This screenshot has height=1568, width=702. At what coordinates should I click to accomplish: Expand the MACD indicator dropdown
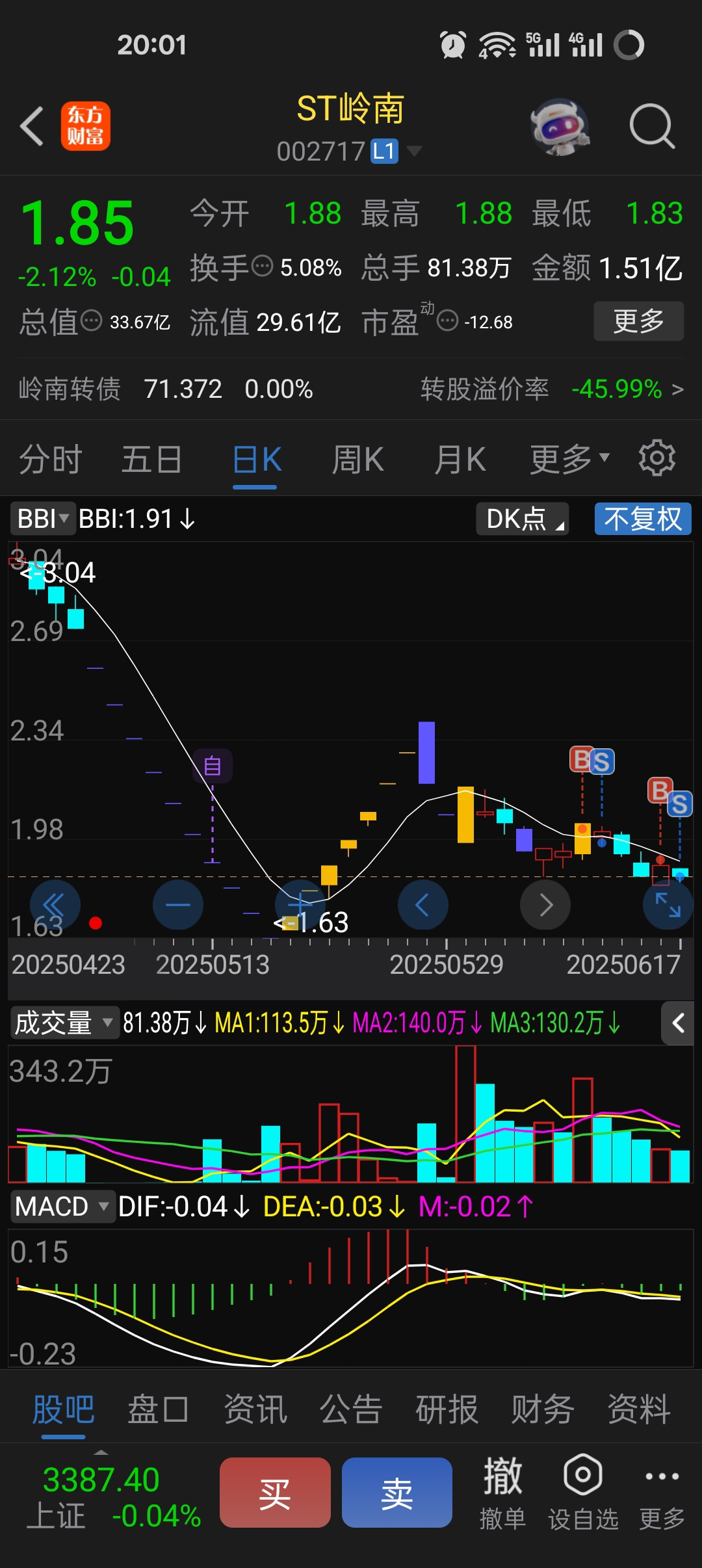tap(62, 1207)
